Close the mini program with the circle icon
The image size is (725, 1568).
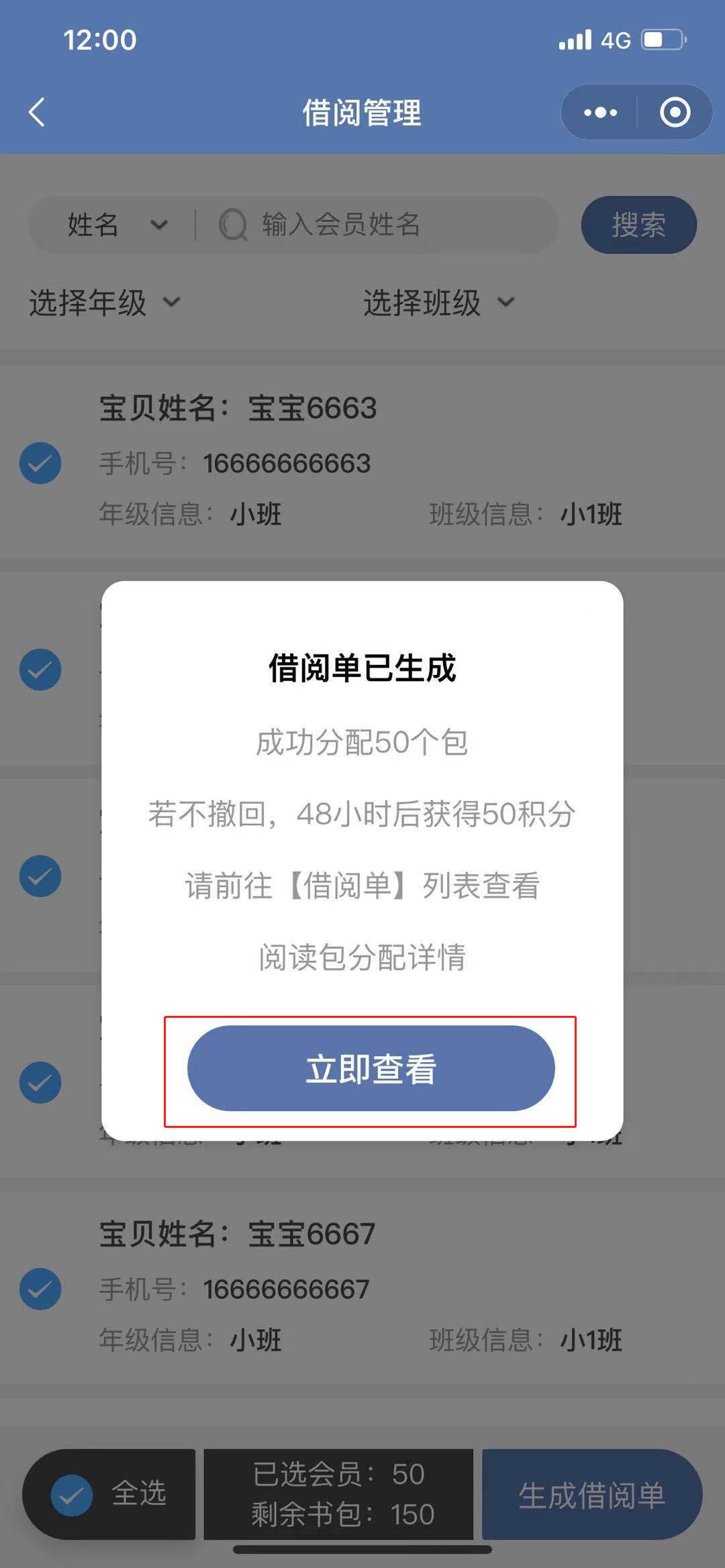[675, 112]
